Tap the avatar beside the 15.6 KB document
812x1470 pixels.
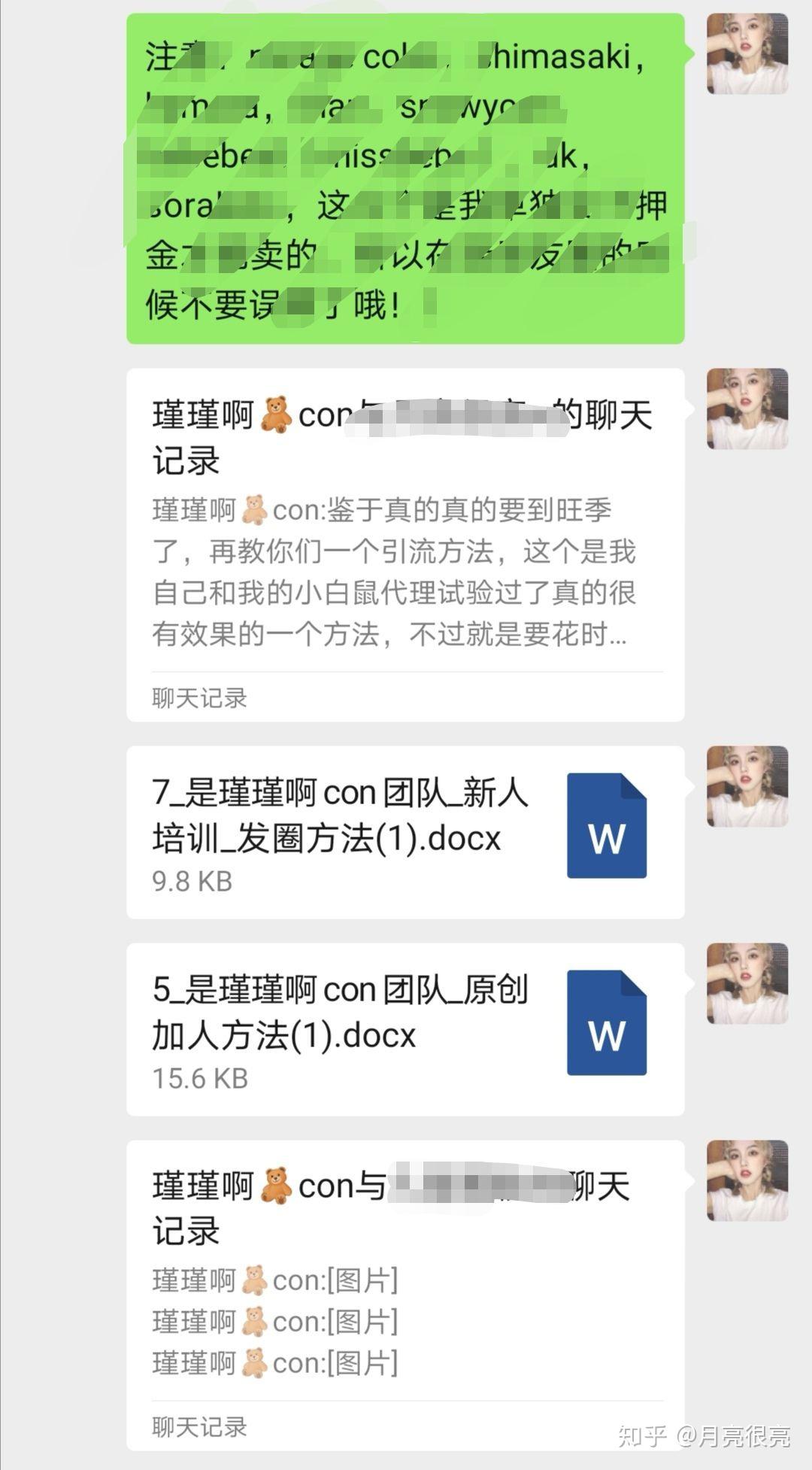tap(747, 983)
